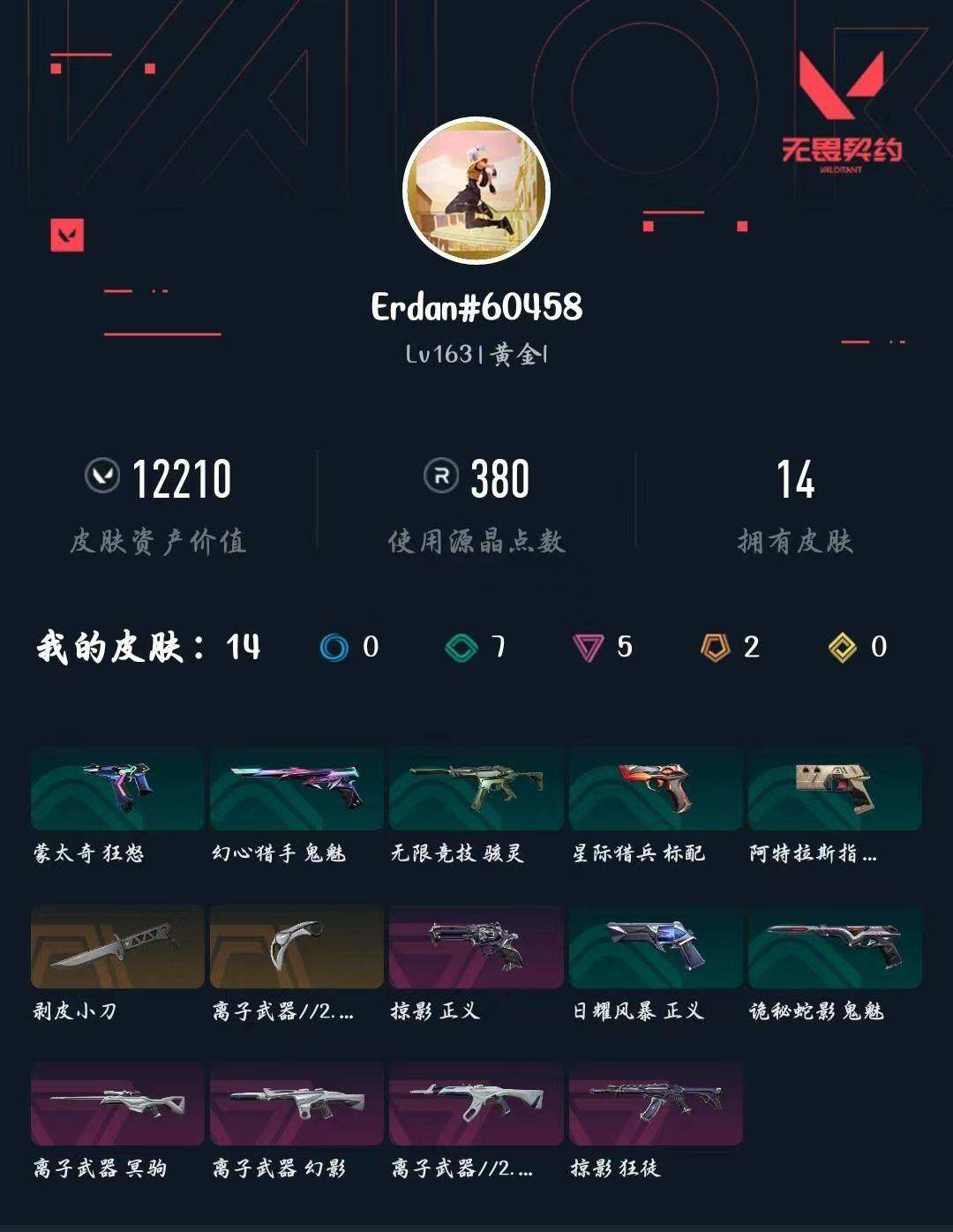953x1232 pixels.
Task: Toggle the teal rarity filter showing 7
Action: [460, 647]
